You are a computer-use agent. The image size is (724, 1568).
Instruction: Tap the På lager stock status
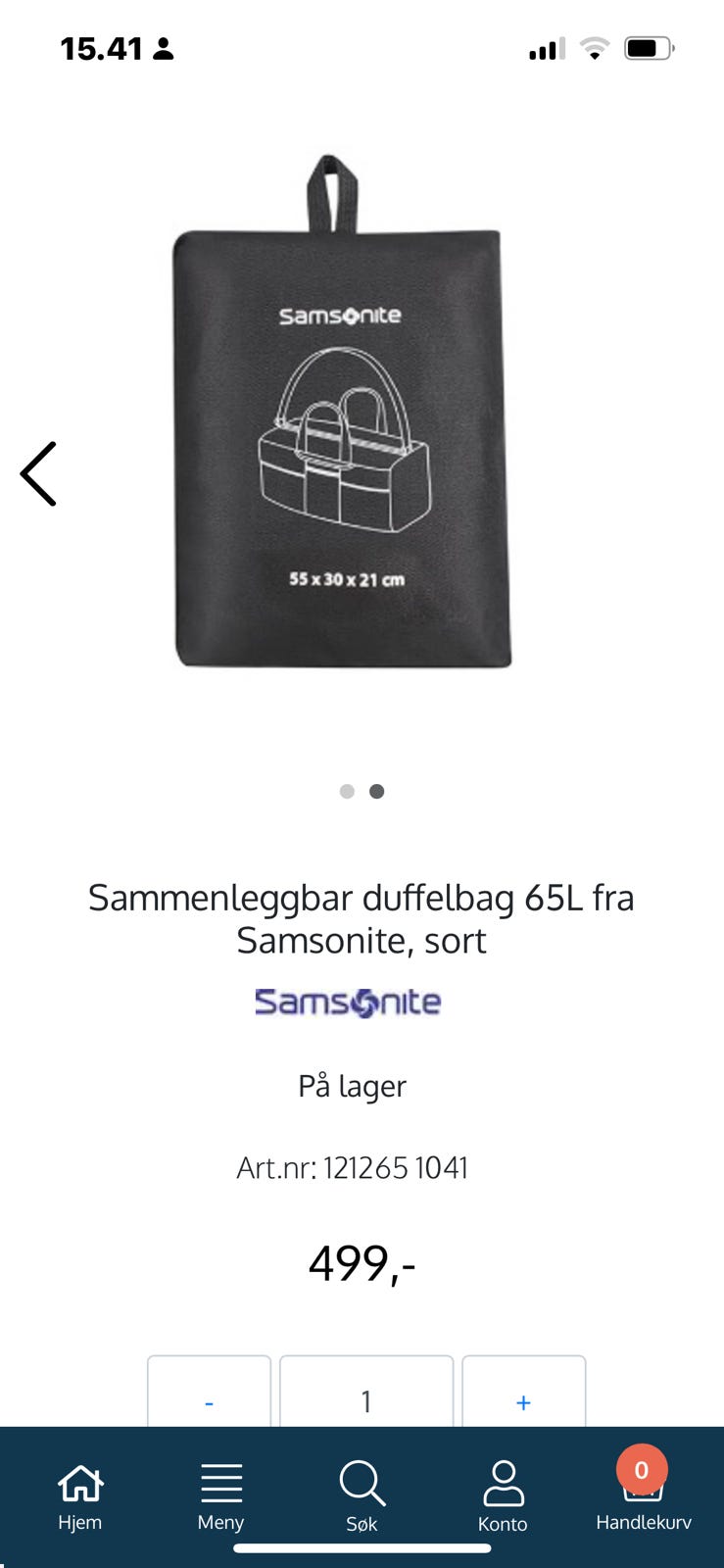click(353, 1086)
